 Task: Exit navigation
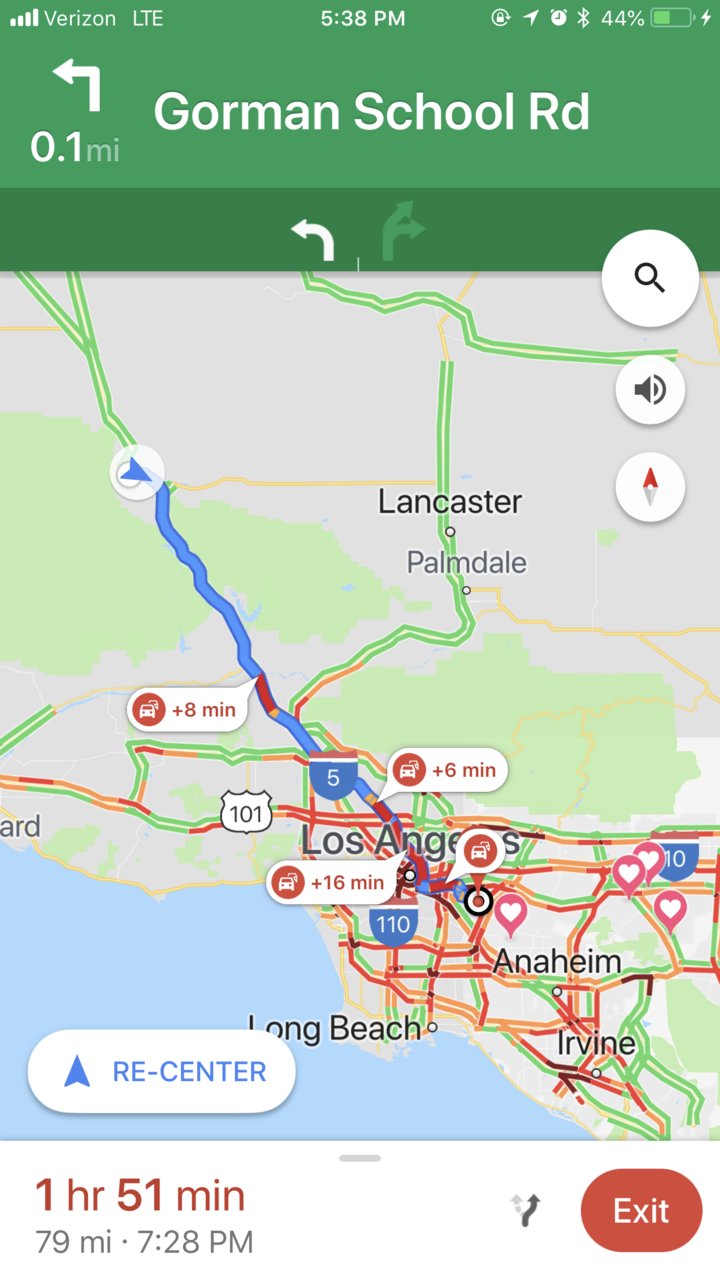click(x=641, y=1211)
